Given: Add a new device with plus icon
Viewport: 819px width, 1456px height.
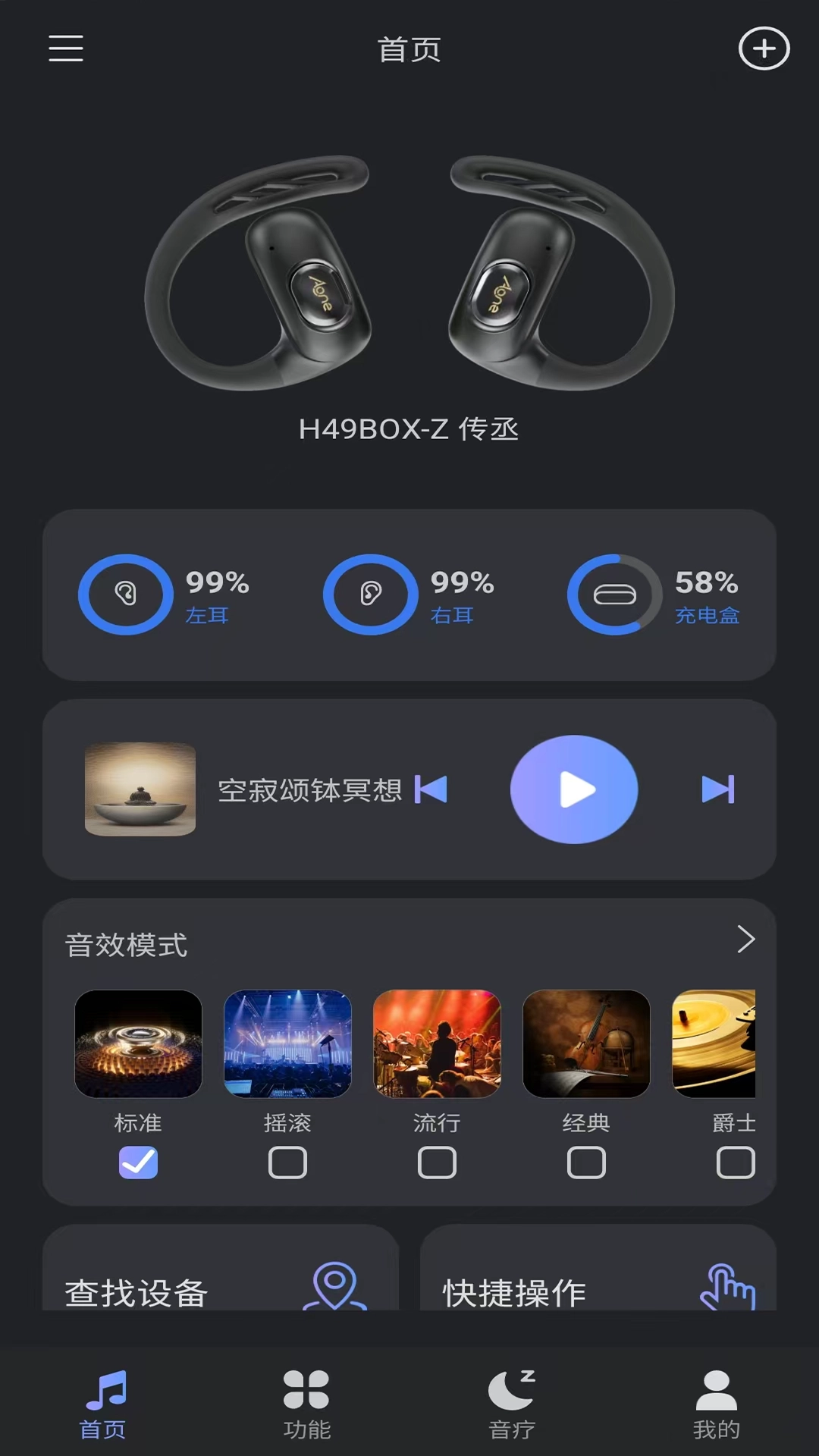Looking at the screenshot, I should 764,49.
